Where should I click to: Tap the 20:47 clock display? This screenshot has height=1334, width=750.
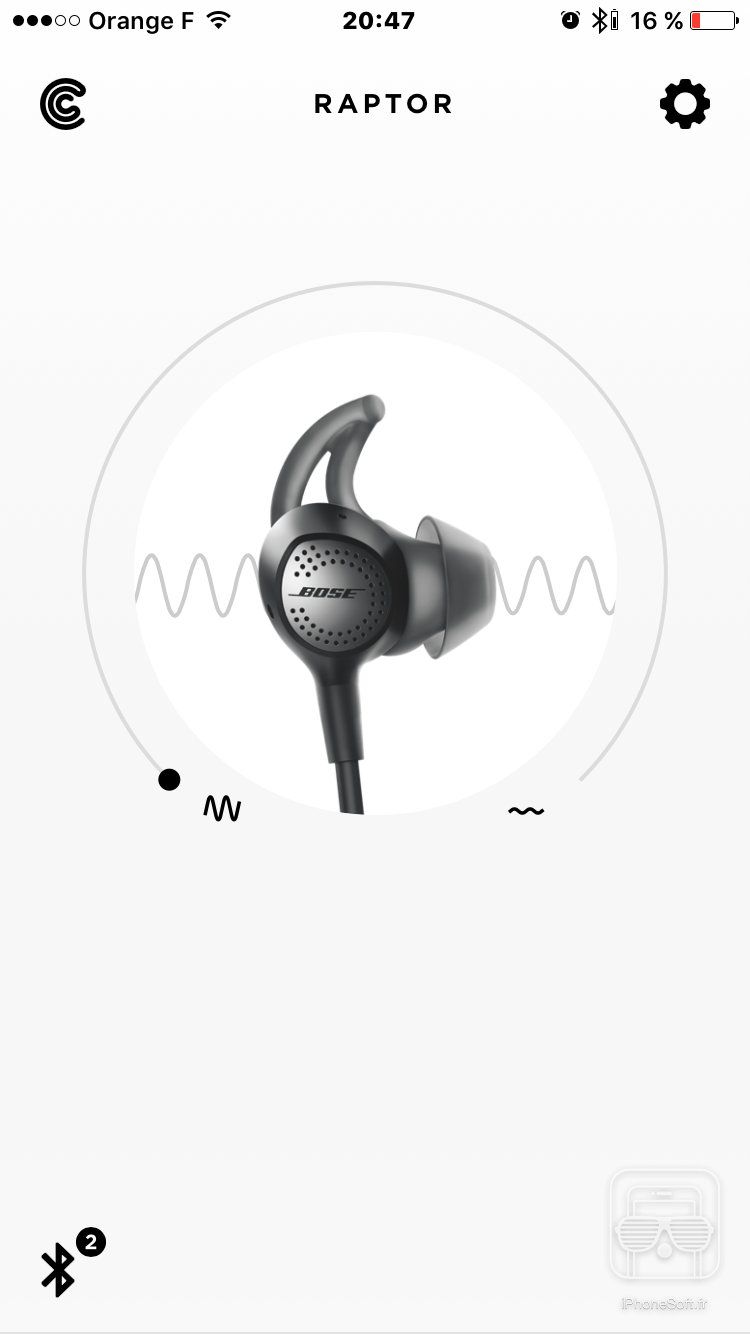[x=379, y=20]
